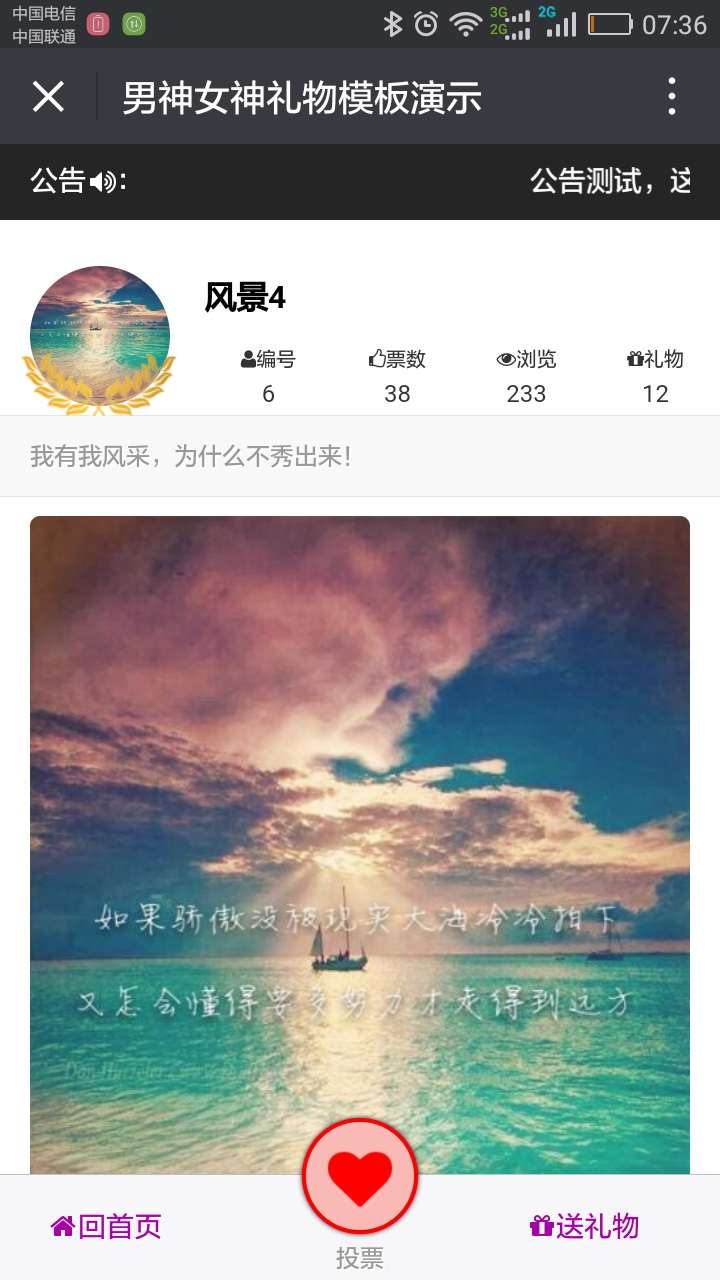Screen dimensions: 720x1280
Task: Vote with the red heart button
Action: click(360, 1176)
